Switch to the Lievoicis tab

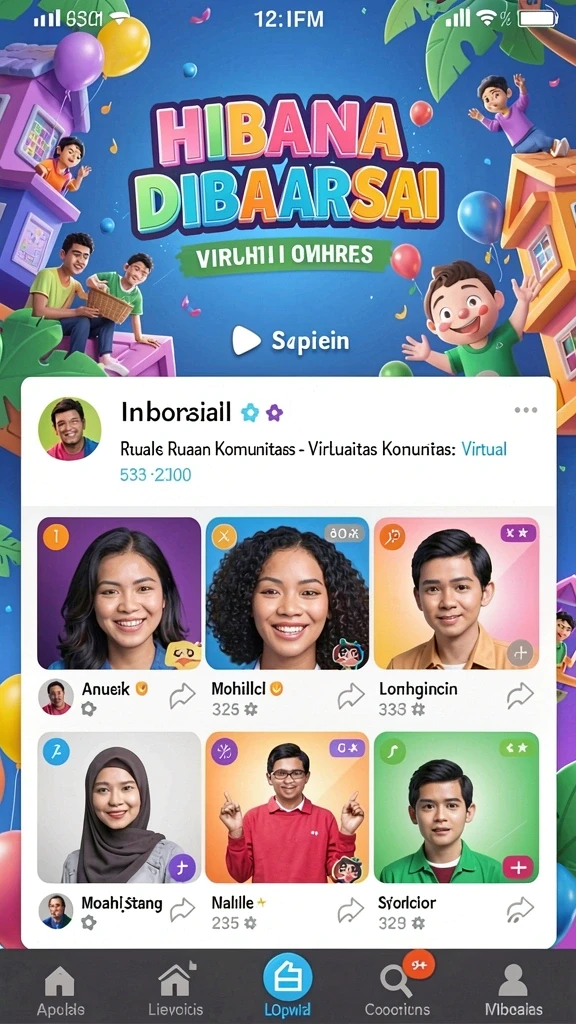[175, 989]
